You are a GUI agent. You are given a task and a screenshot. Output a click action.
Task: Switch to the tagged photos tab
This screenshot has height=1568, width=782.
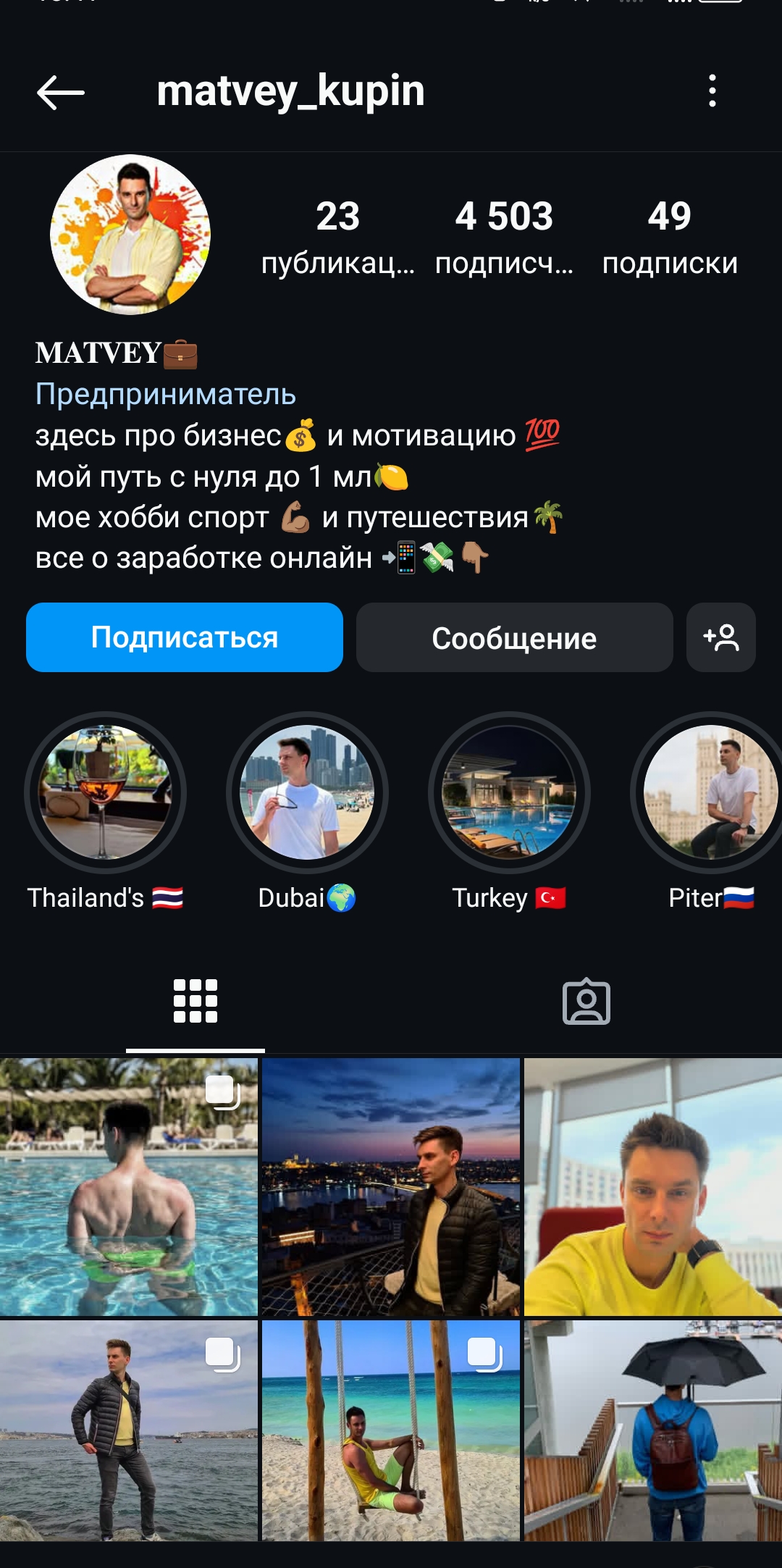coord(586,1002)
